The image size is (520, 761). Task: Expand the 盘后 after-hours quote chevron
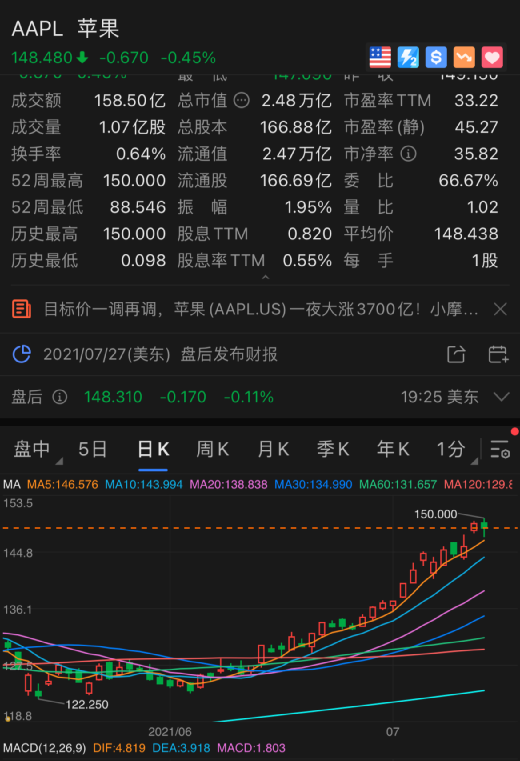coord(501,397)
